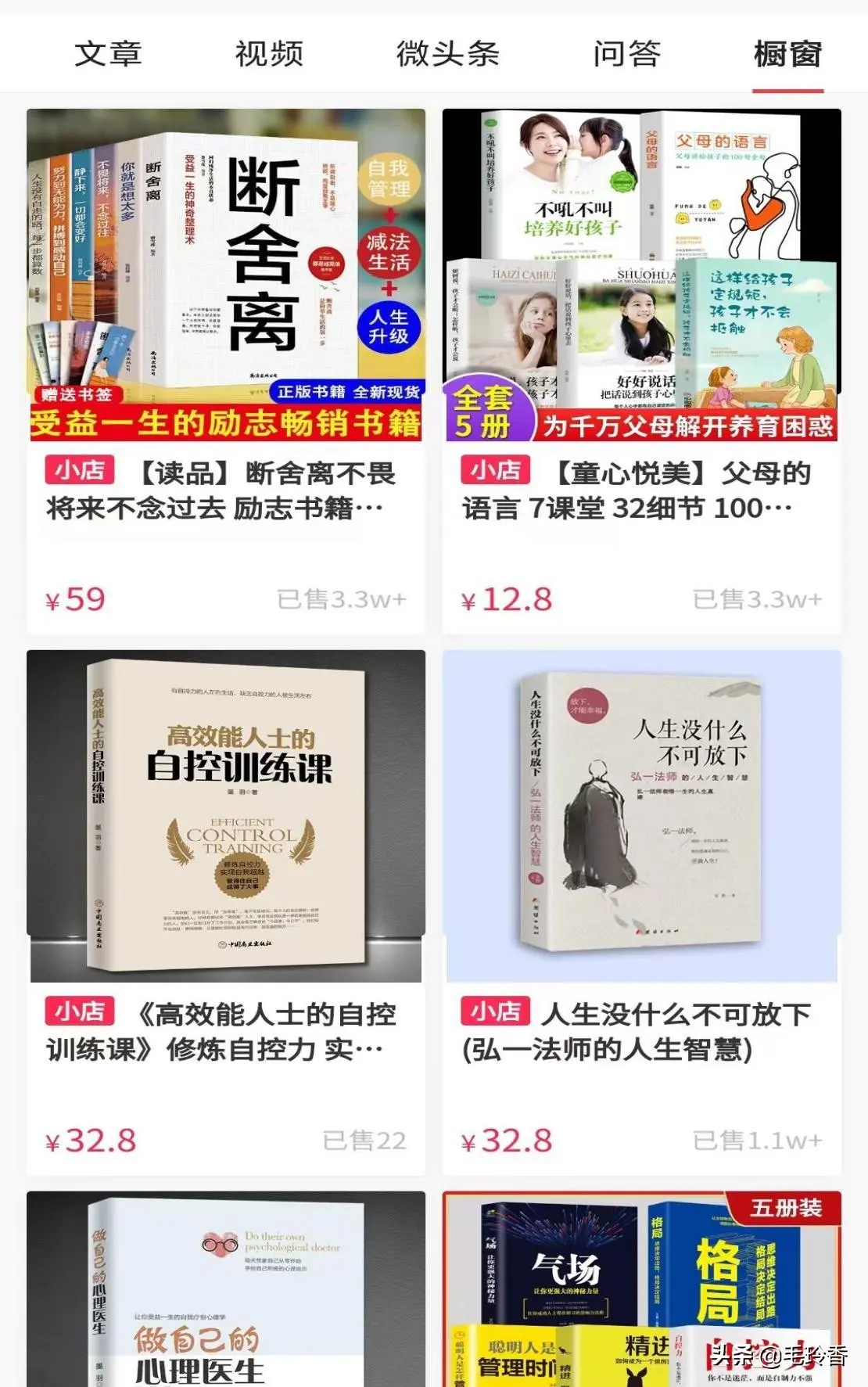The image size is (868, 1387).
Task: Switch to the 文章 tab
Action: [108, 54]
